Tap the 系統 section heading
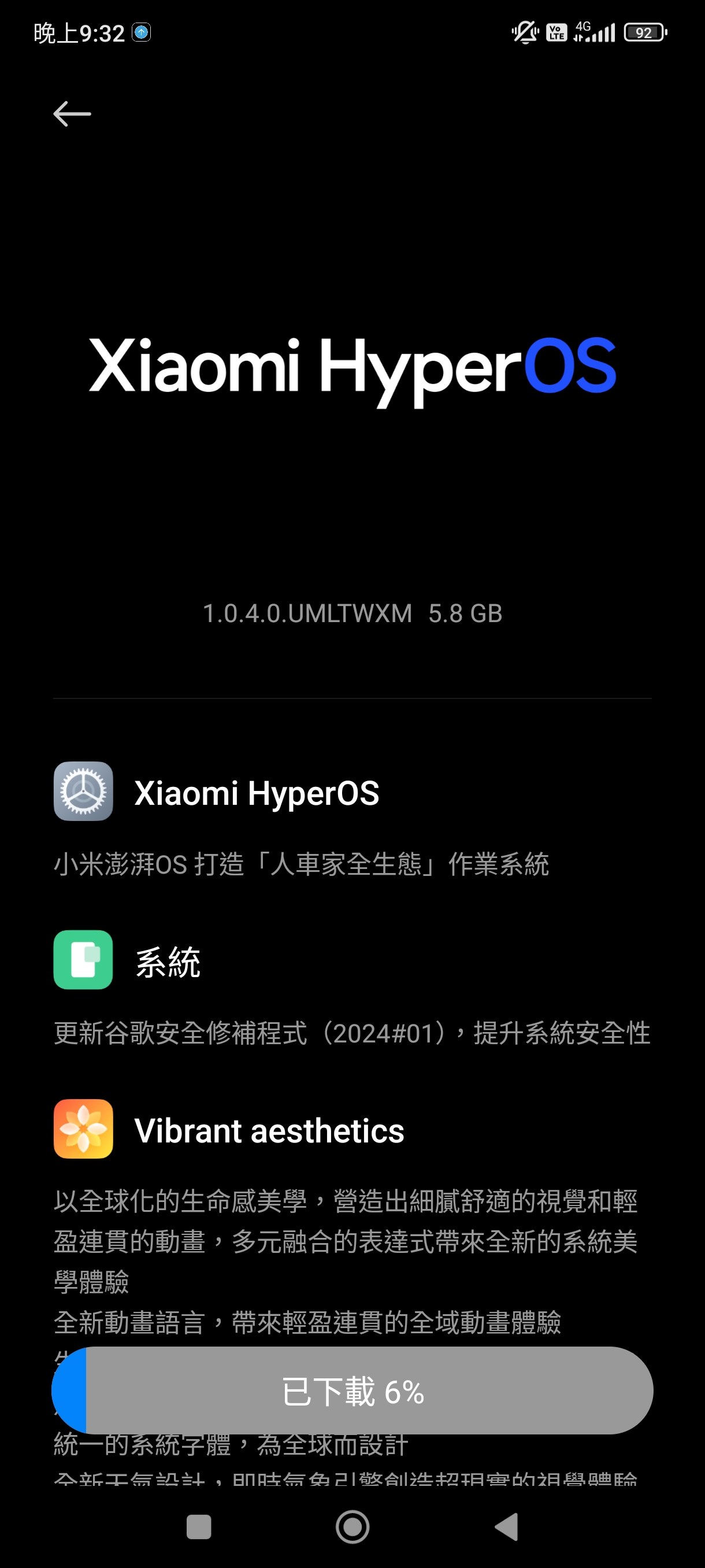Viewport: 705px width, 1568px height. point(169,961)
